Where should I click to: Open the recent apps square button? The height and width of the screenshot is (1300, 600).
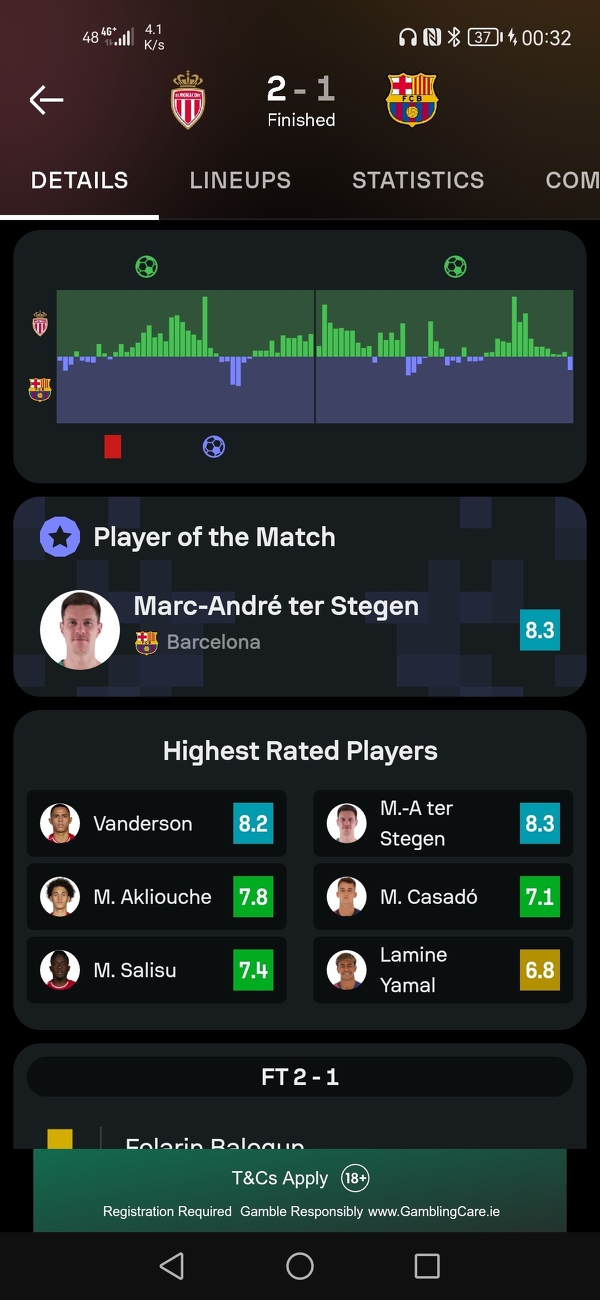pos(427,1266)
